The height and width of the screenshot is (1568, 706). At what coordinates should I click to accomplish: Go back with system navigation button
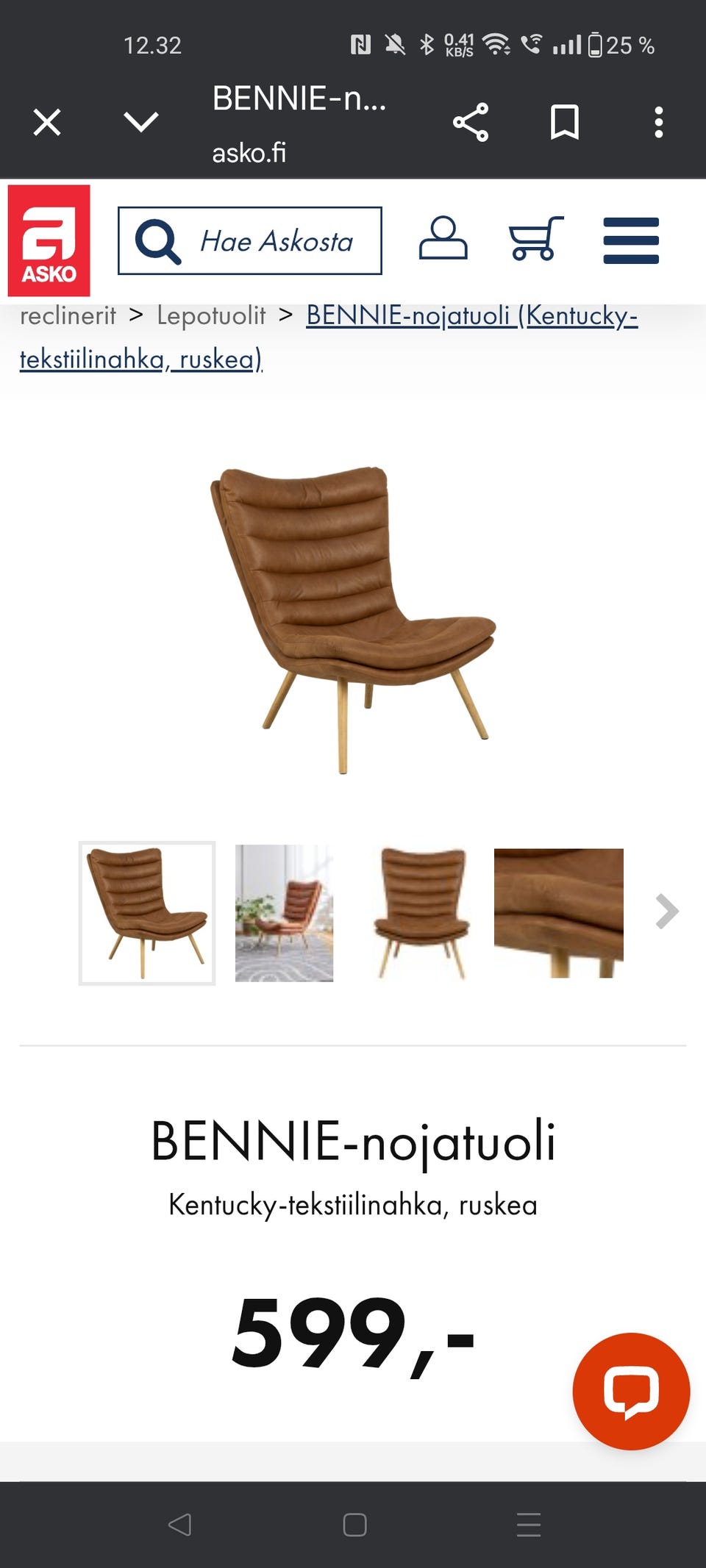[x=179, y=1525]
